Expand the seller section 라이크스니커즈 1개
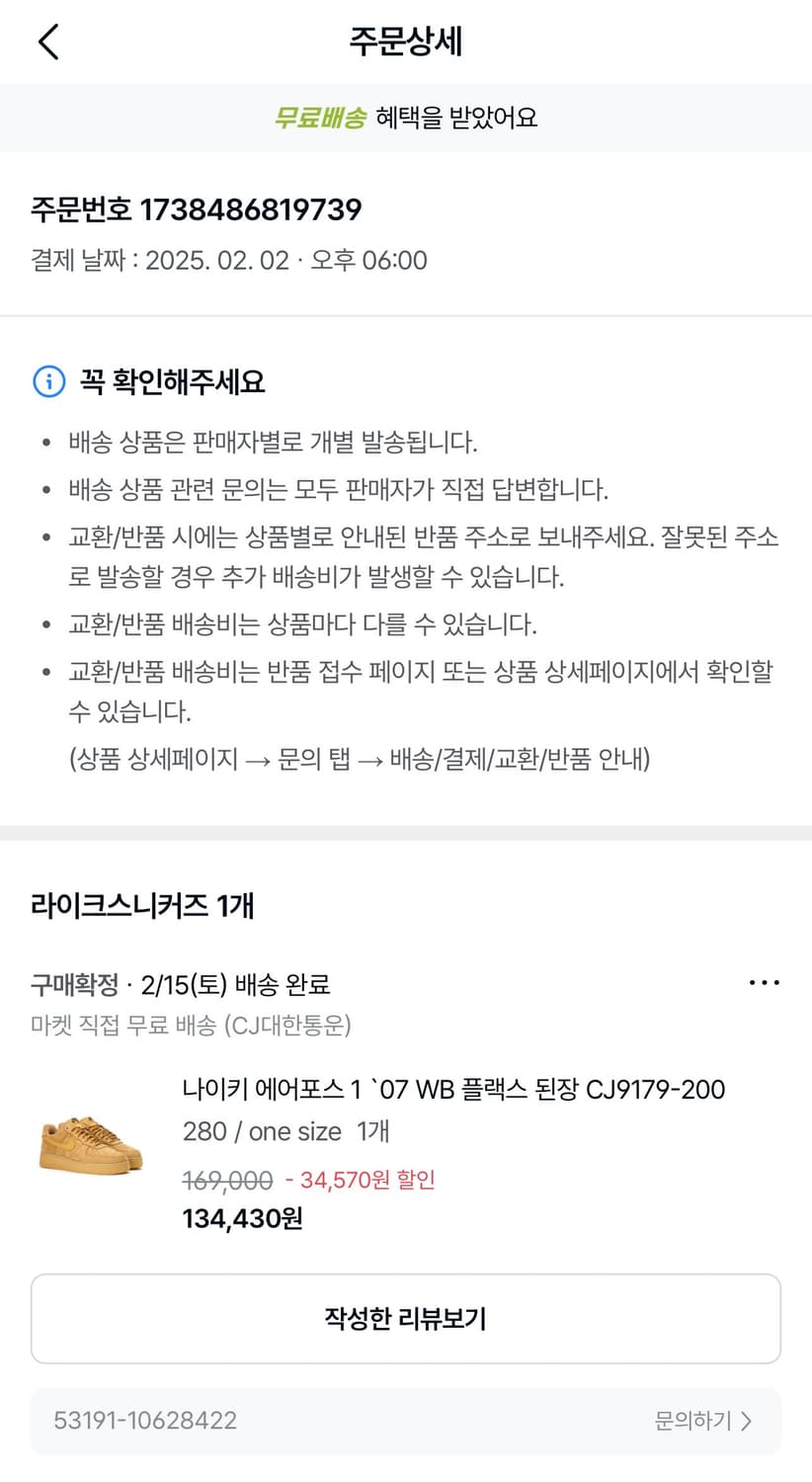Screen dimensions: 812x1482 point(140,905)
